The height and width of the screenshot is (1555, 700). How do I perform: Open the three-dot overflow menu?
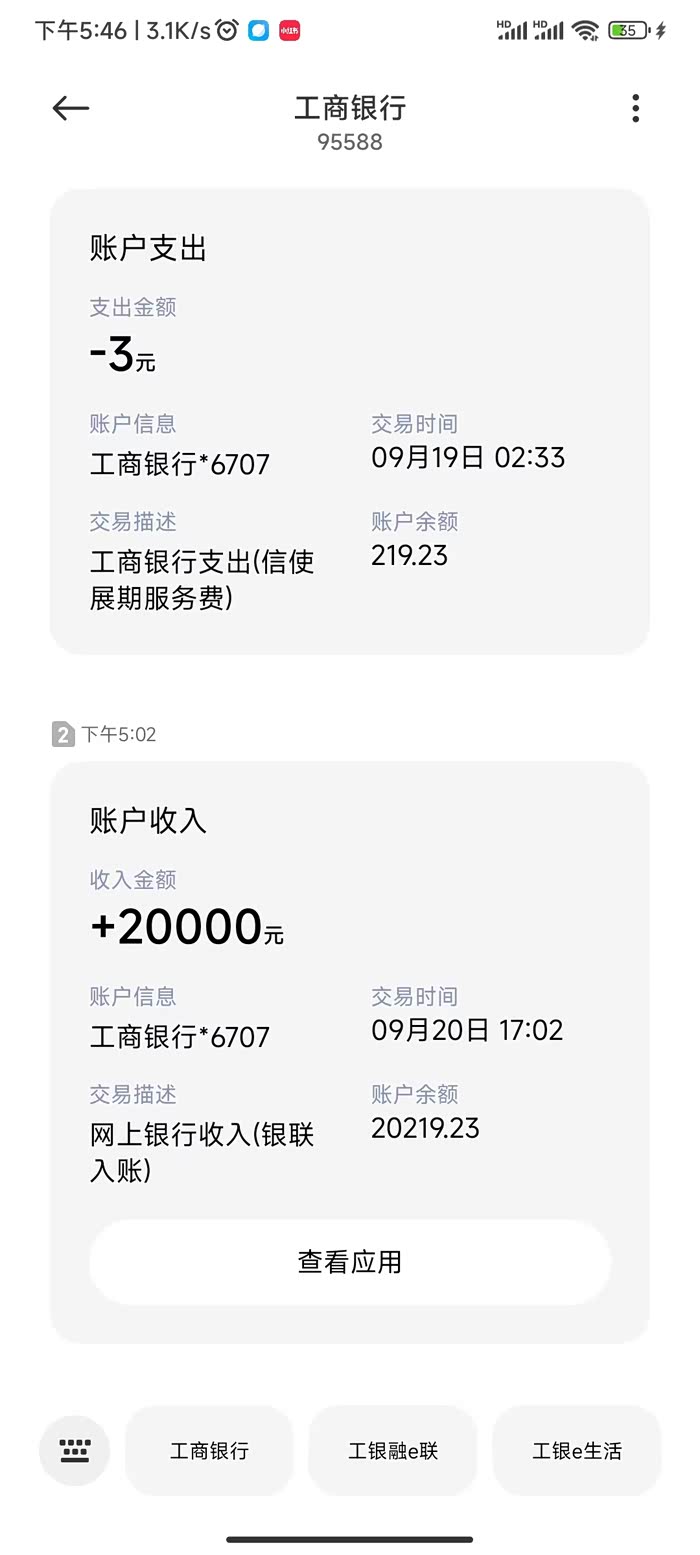pos(635,108)
